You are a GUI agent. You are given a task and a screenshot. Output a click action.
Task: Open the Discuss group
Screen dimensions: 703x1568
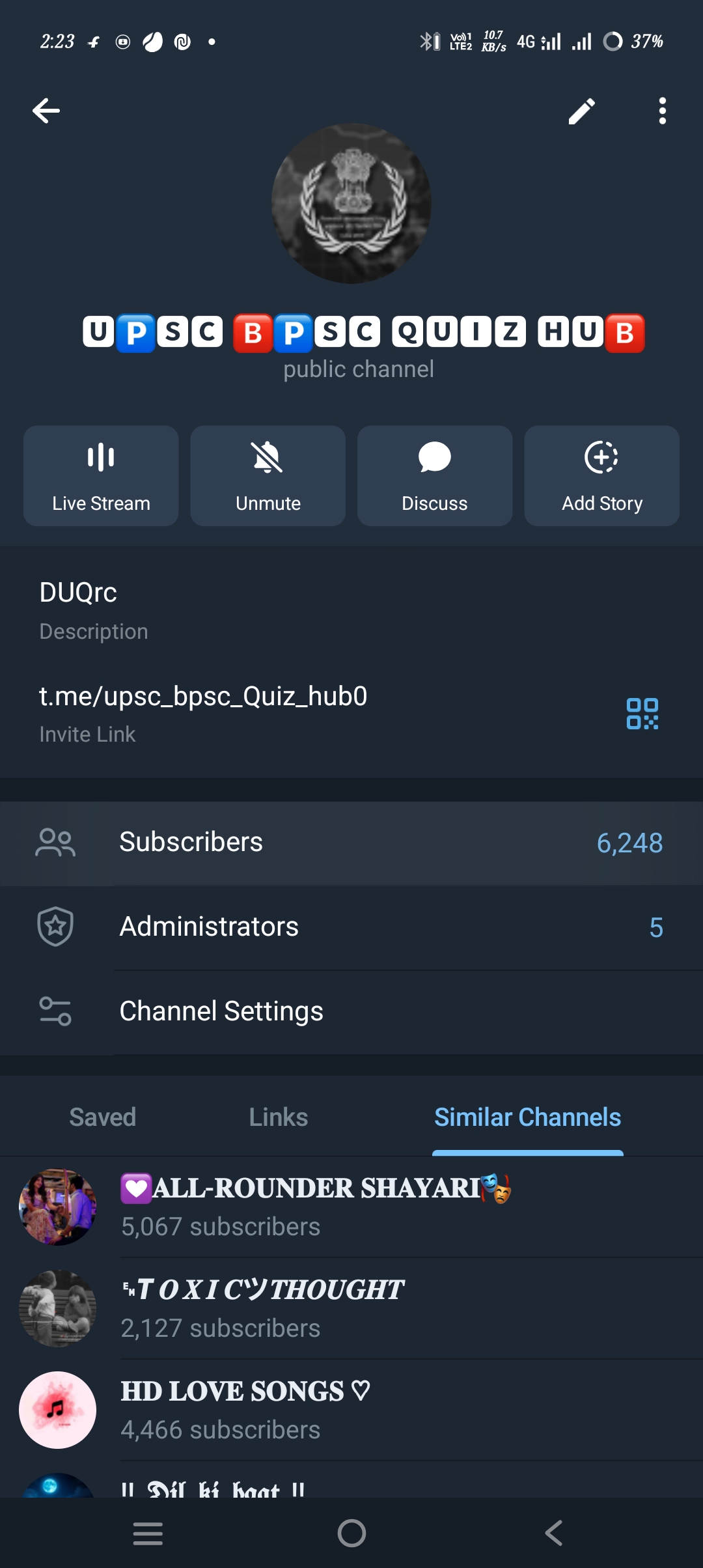coord(434,476)
